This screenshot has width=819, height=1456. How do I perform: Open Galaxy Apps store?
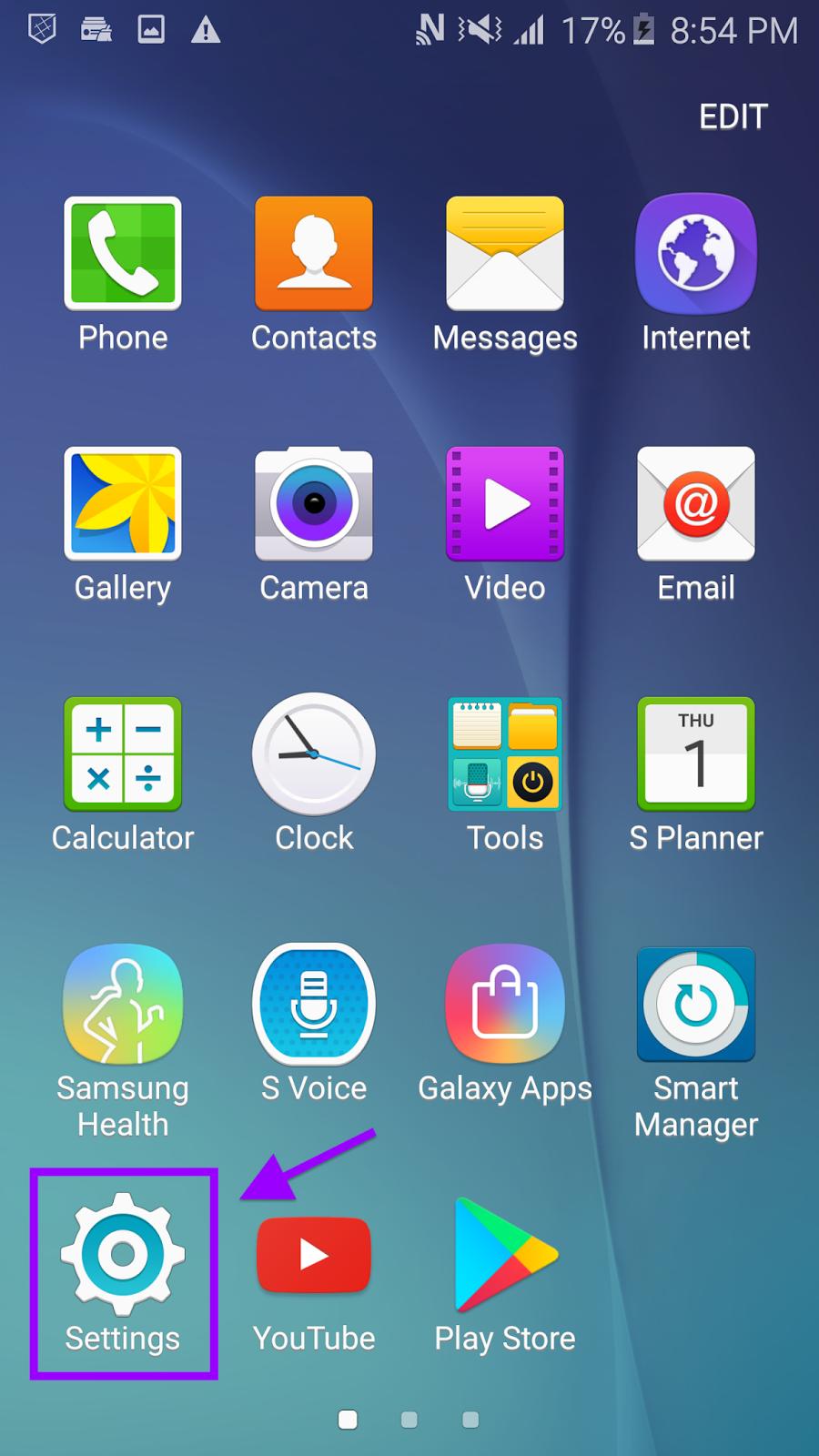point(505,1006)
